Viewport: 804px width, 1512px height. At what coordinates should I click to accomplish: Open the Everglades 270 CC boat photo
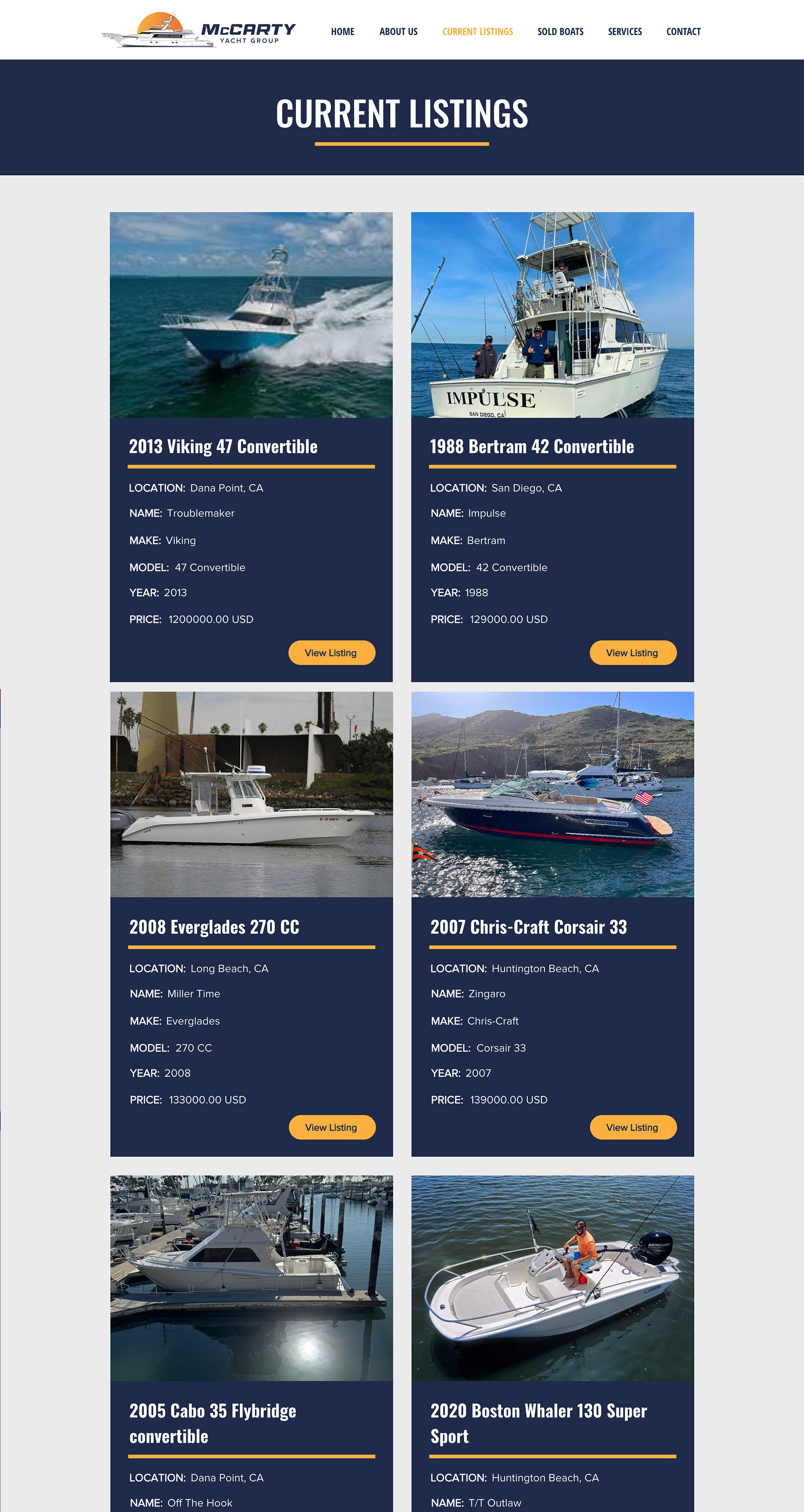click(251, 794)
